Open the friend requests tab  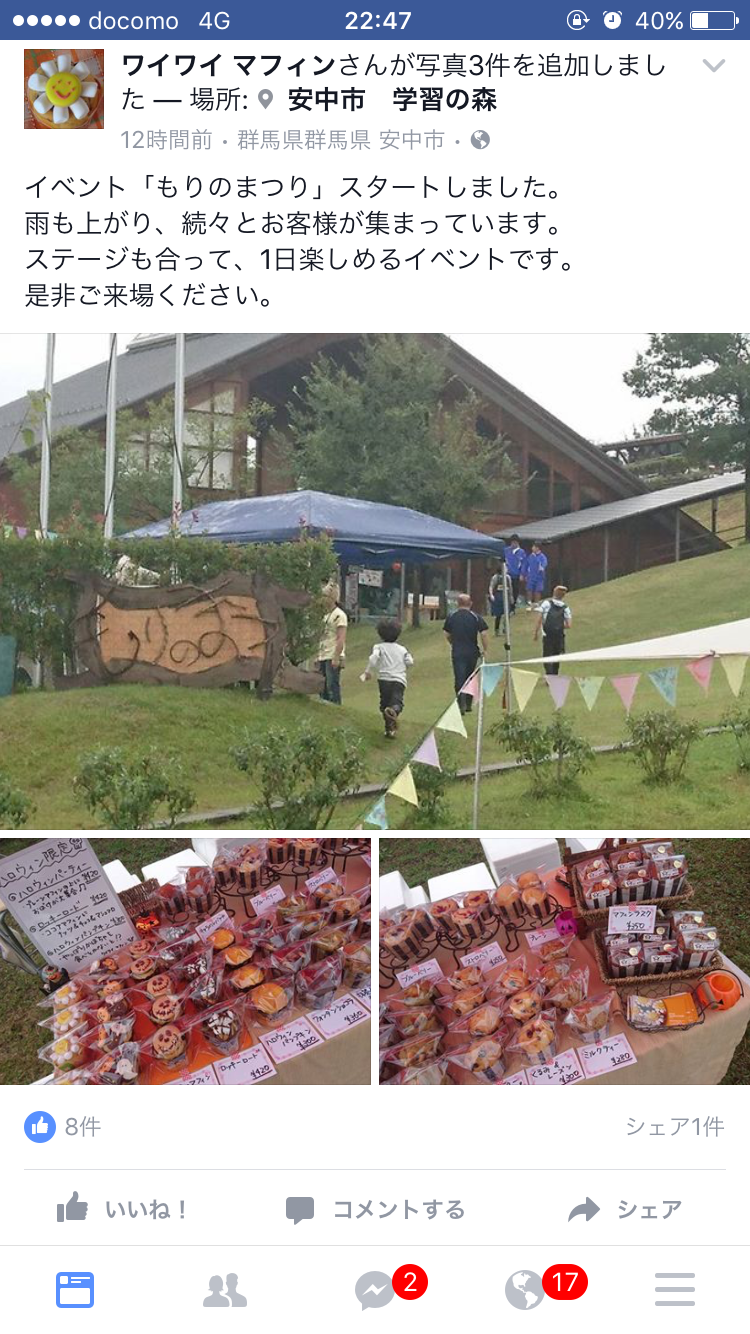point(225,1290)
